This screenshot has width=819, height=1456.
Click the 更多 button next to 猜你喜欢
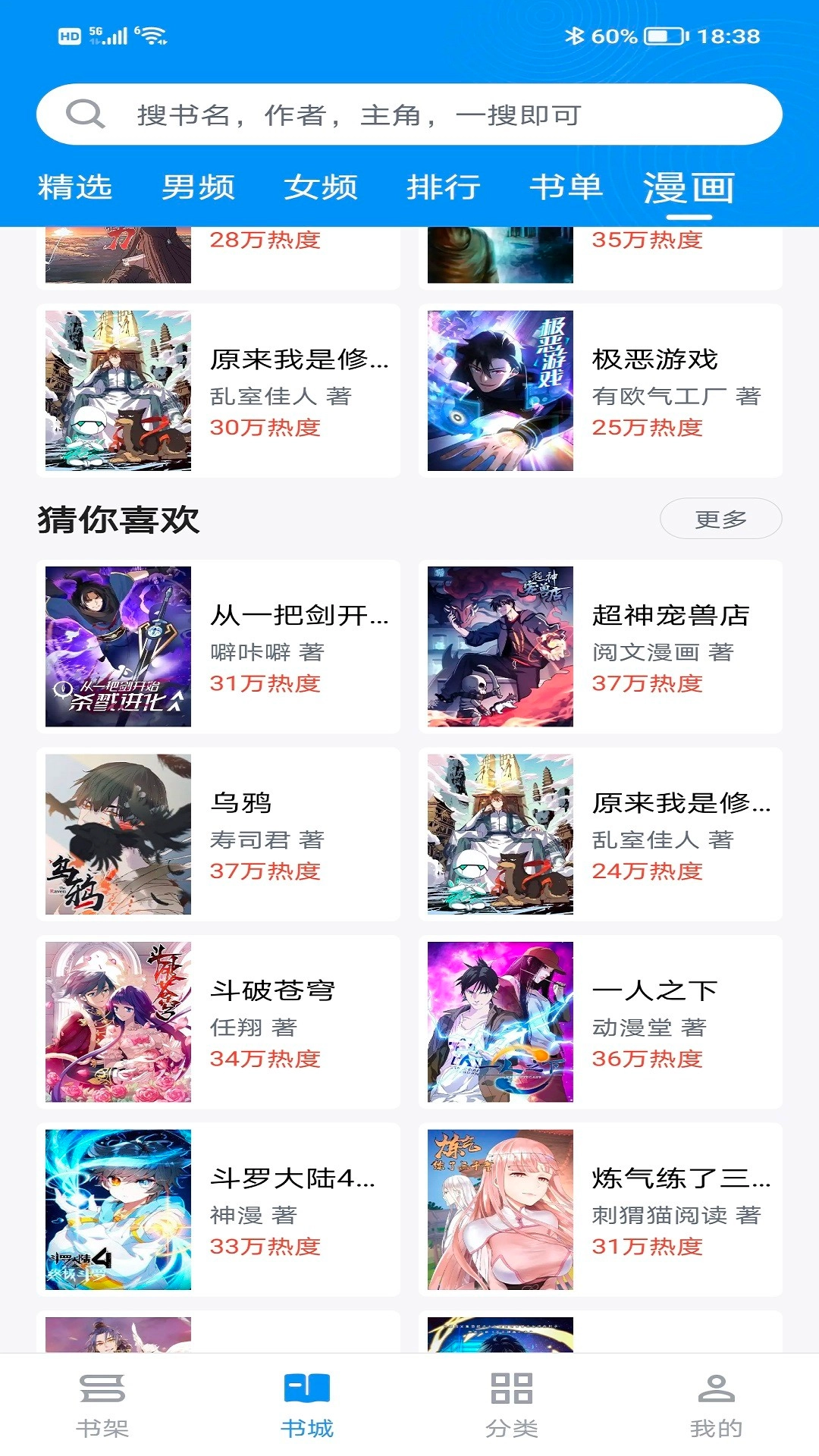[x=722, y=518]
